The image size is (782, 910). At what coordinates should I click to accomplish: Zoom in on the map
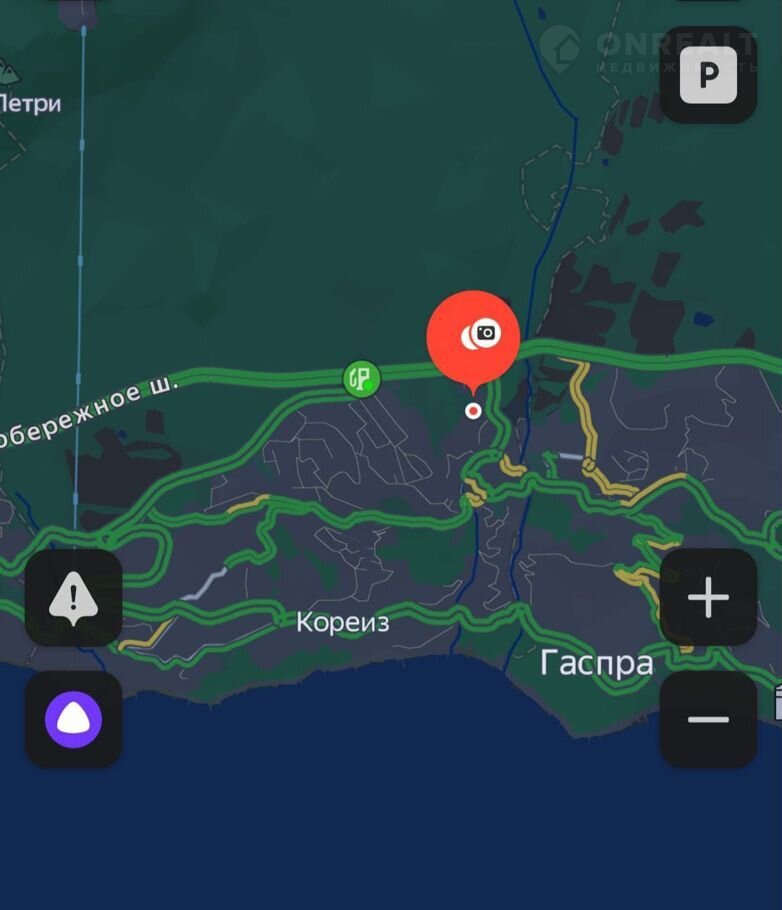coord(708,598)
